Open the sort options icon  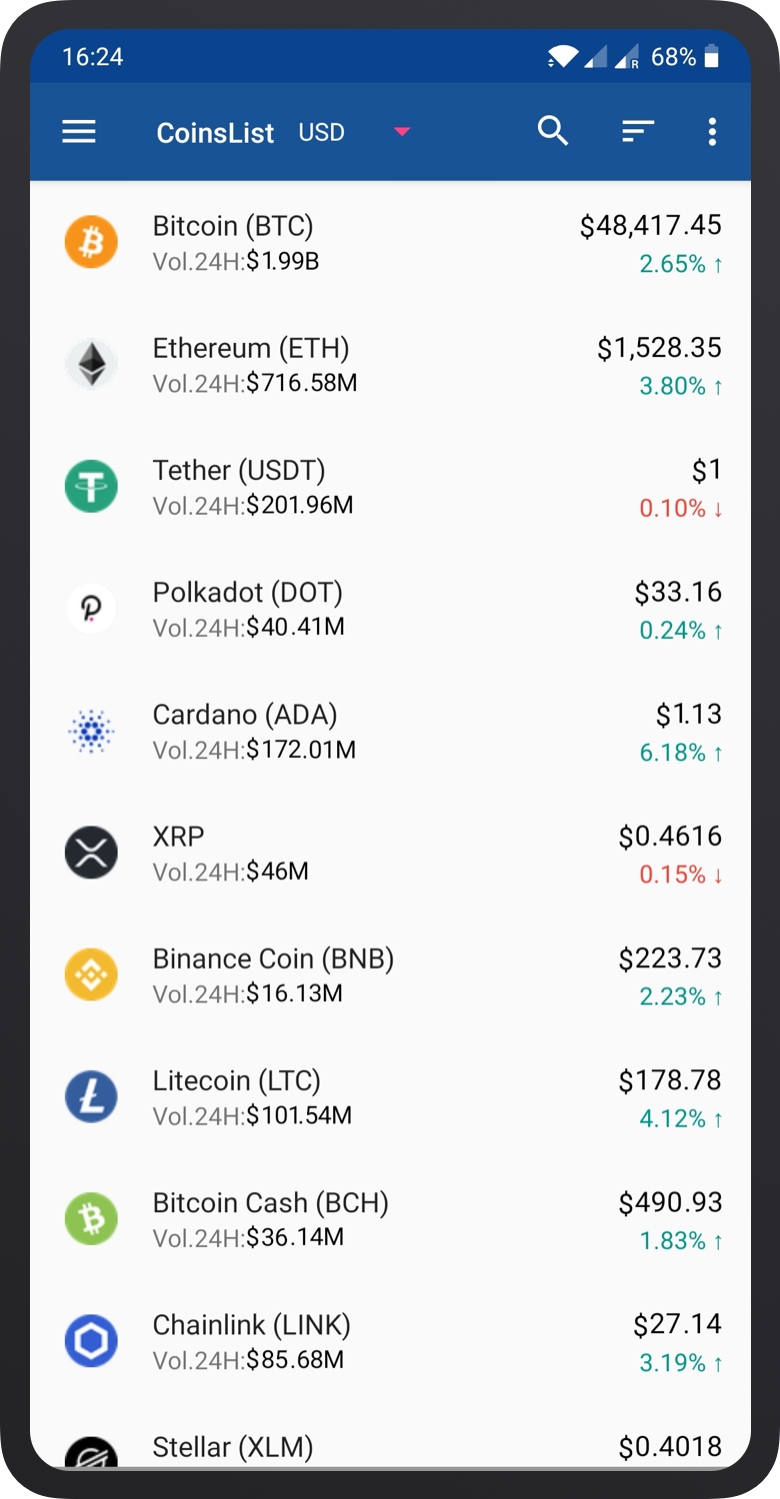point(638,131)
